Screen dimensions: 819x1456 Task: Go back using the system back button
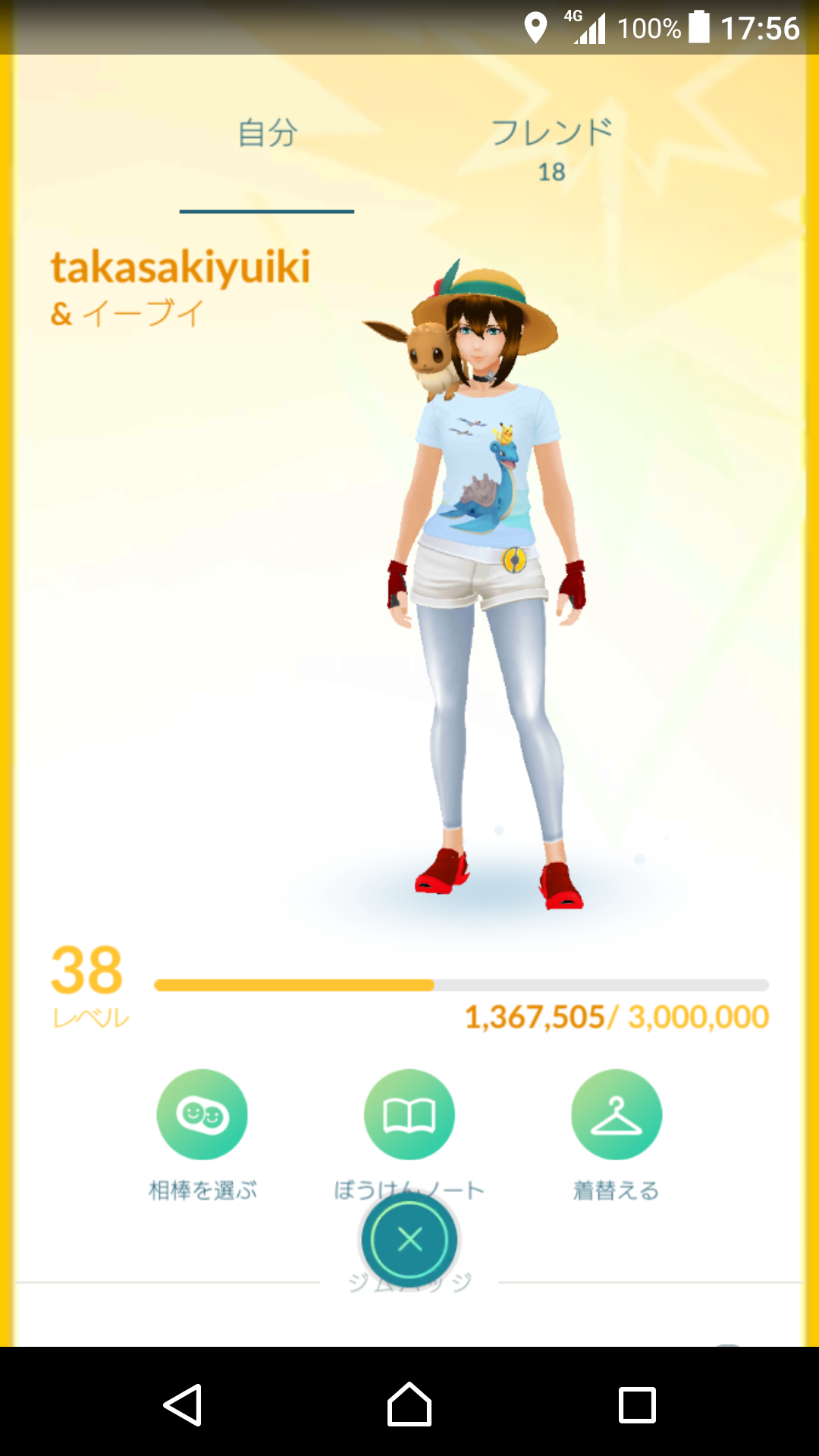[183, 1404]
